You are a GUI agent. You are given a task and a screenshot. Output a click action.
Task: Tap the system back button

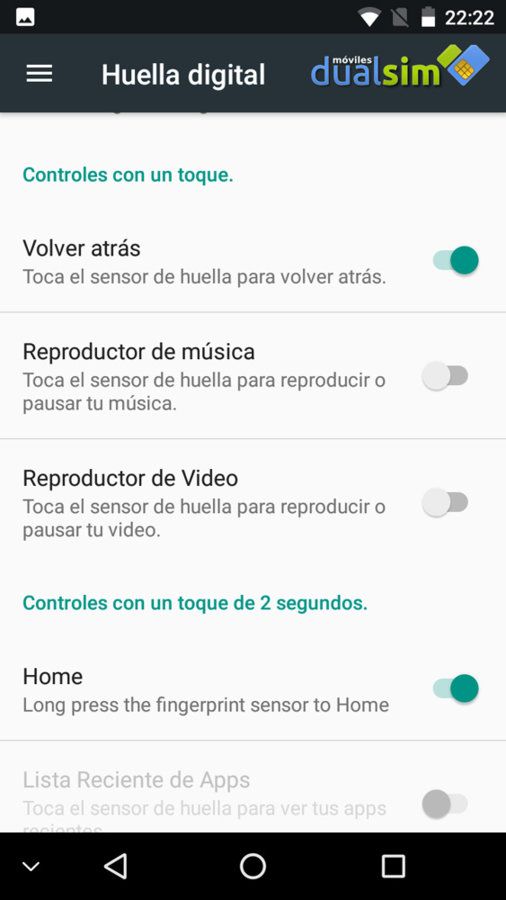point(116,866)
